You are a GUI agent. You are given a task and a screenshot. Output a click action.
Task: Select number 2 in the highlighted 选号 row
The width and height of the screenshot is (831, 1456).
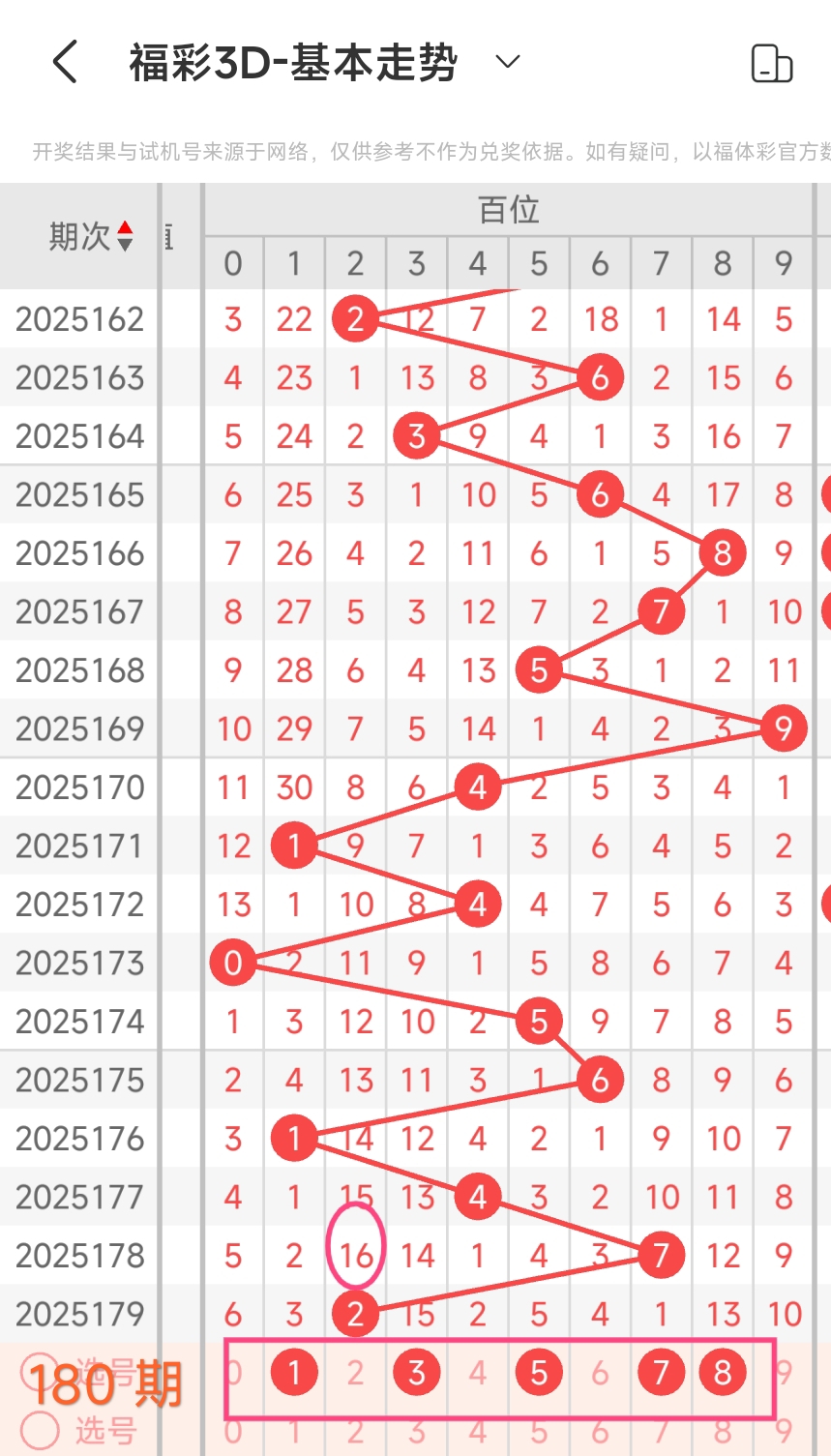[x=355, y=1372]
